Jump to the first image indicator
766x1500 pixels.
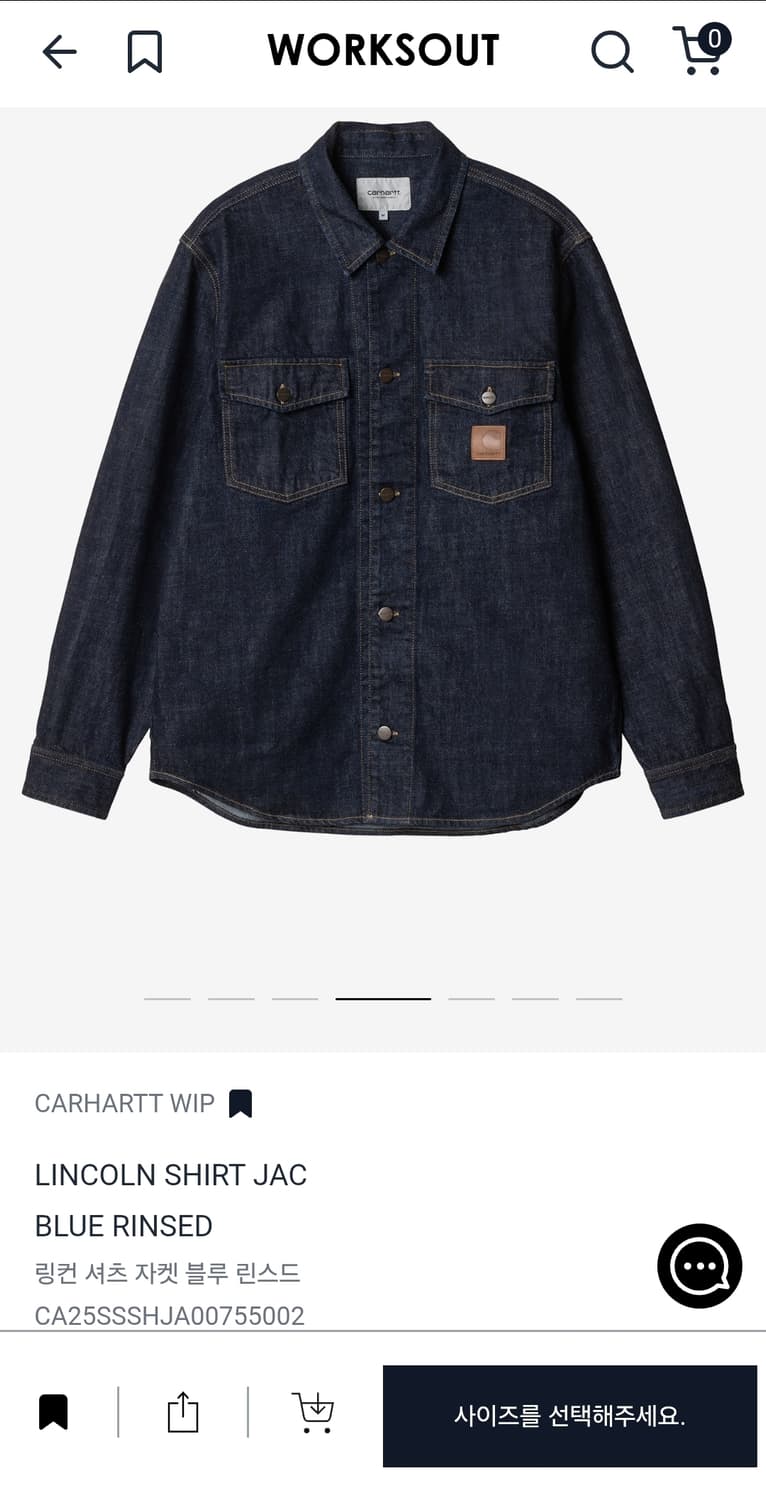[167, 998]
